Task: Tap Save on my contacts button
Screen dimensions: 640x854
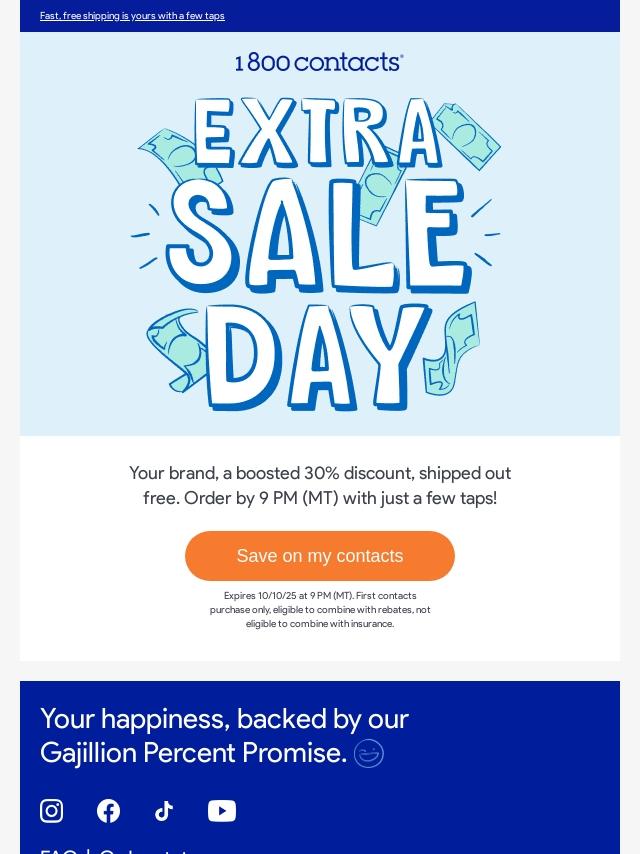Action: [320, 556]
